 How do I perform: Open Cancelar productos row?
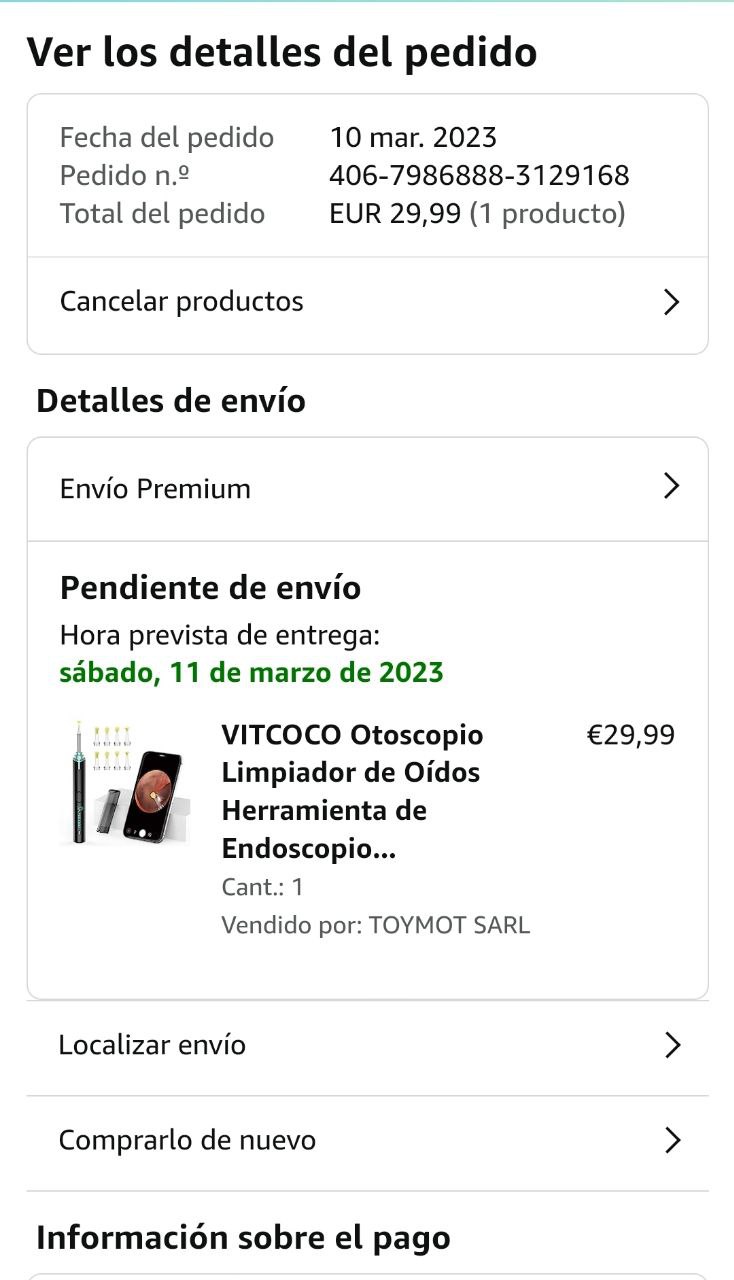(x=367, y=302)
